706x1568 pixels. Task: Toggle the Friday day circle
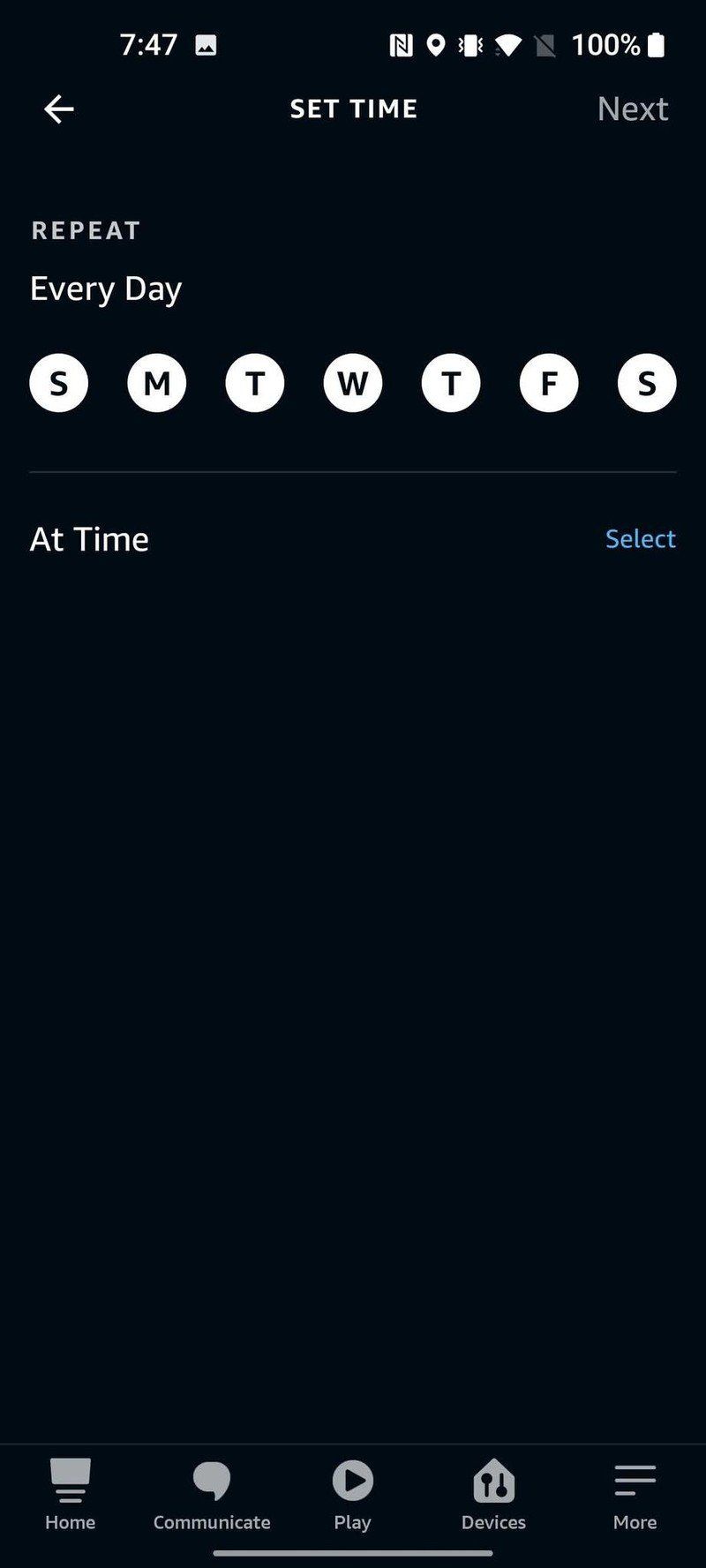point(549,383)
